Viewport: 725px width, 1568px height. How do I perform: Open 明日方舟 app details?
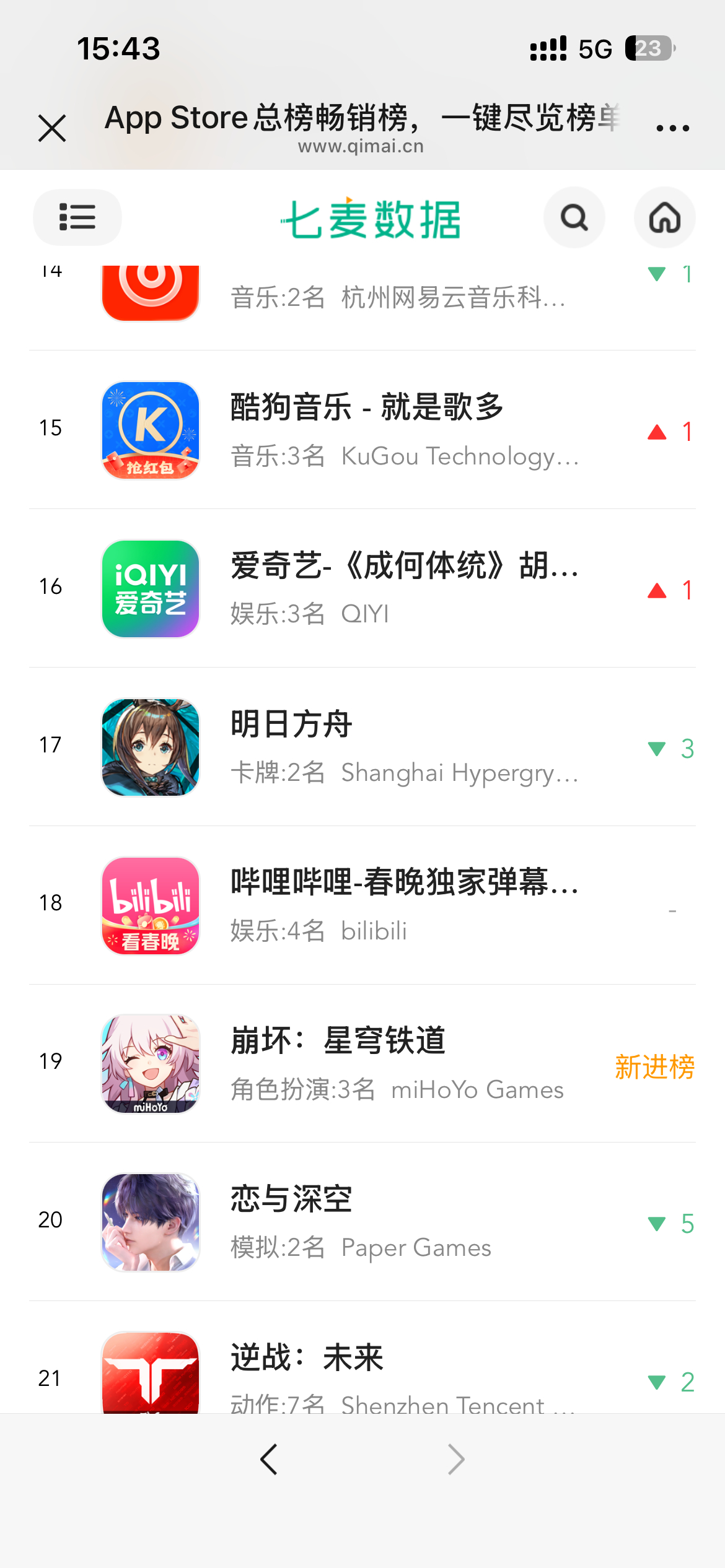click(366, 747)
